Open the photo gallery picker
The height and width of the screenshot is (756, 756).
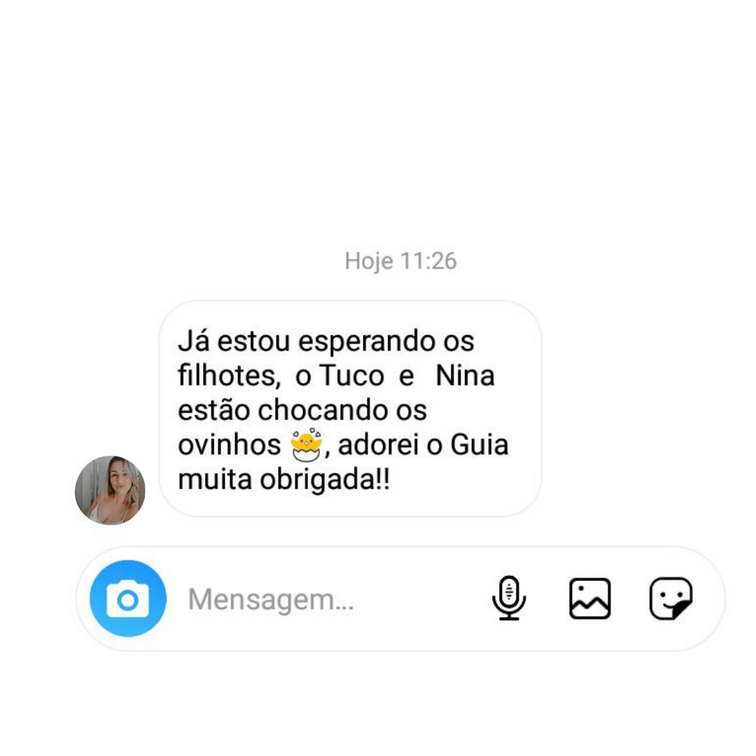click(590, 598)
